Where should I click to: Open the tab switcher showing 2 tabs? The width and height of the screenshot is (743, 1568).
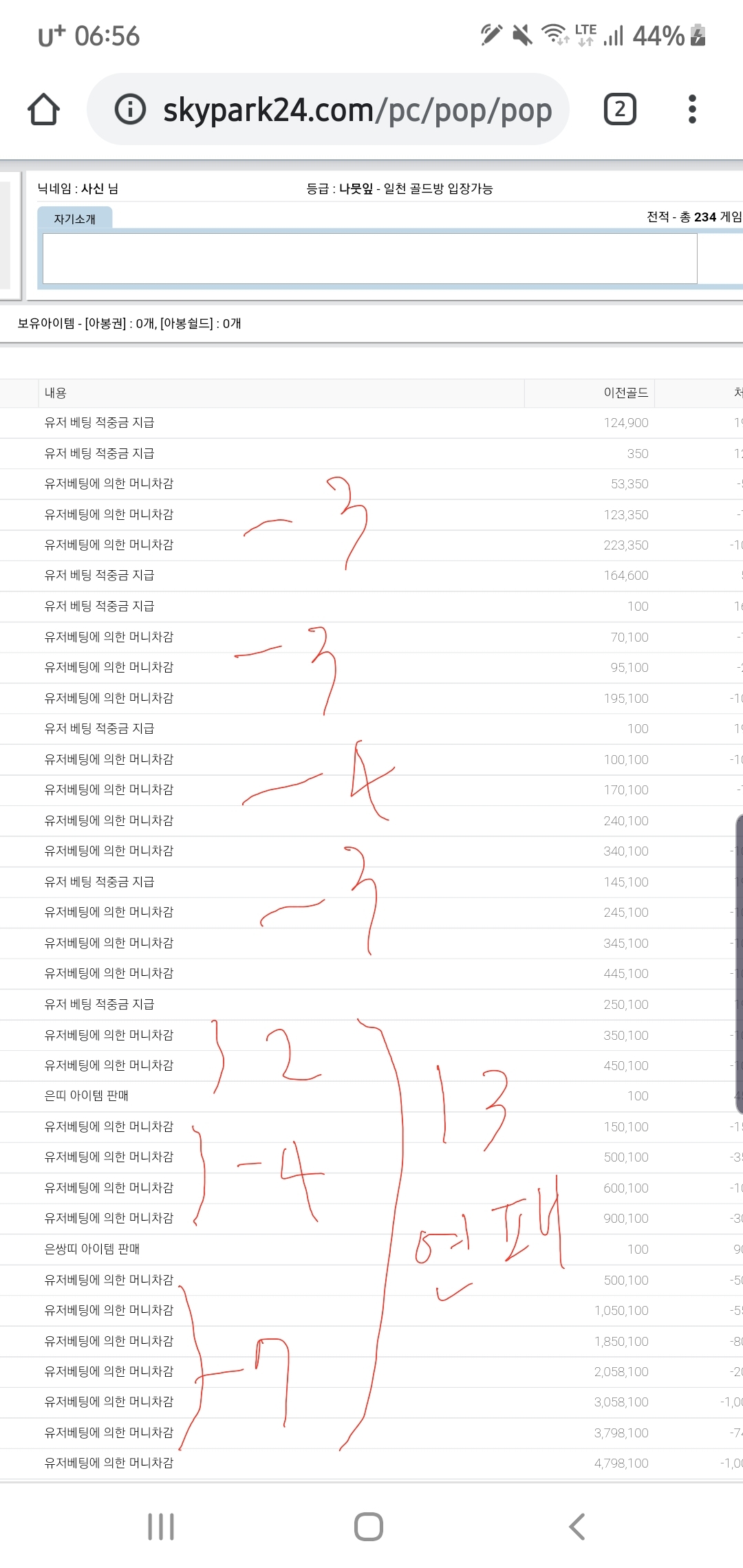619,109
